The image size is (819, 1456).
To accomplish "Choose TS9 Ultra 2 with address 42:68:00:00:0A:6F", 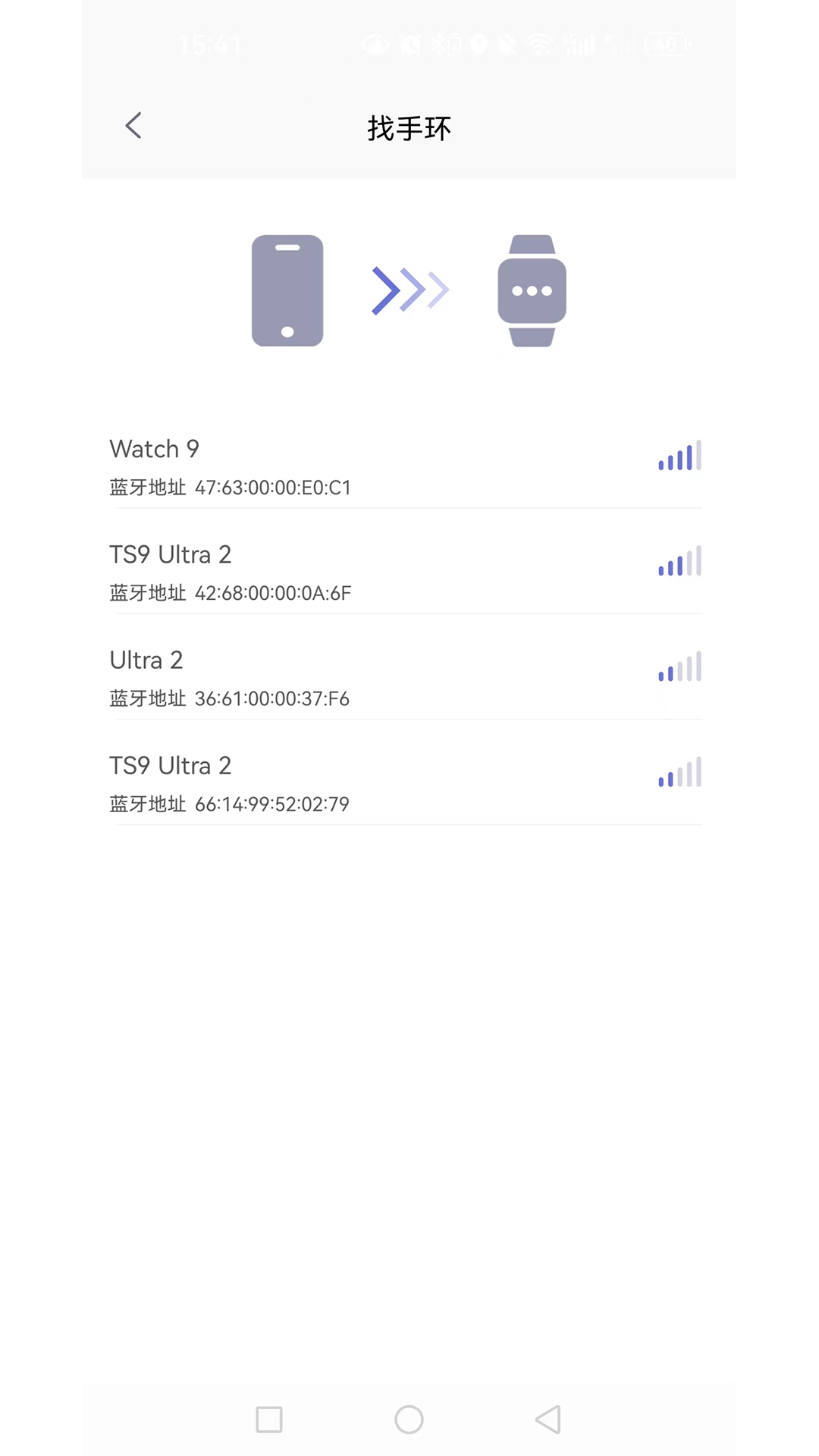I will click(x=405, y=572).
